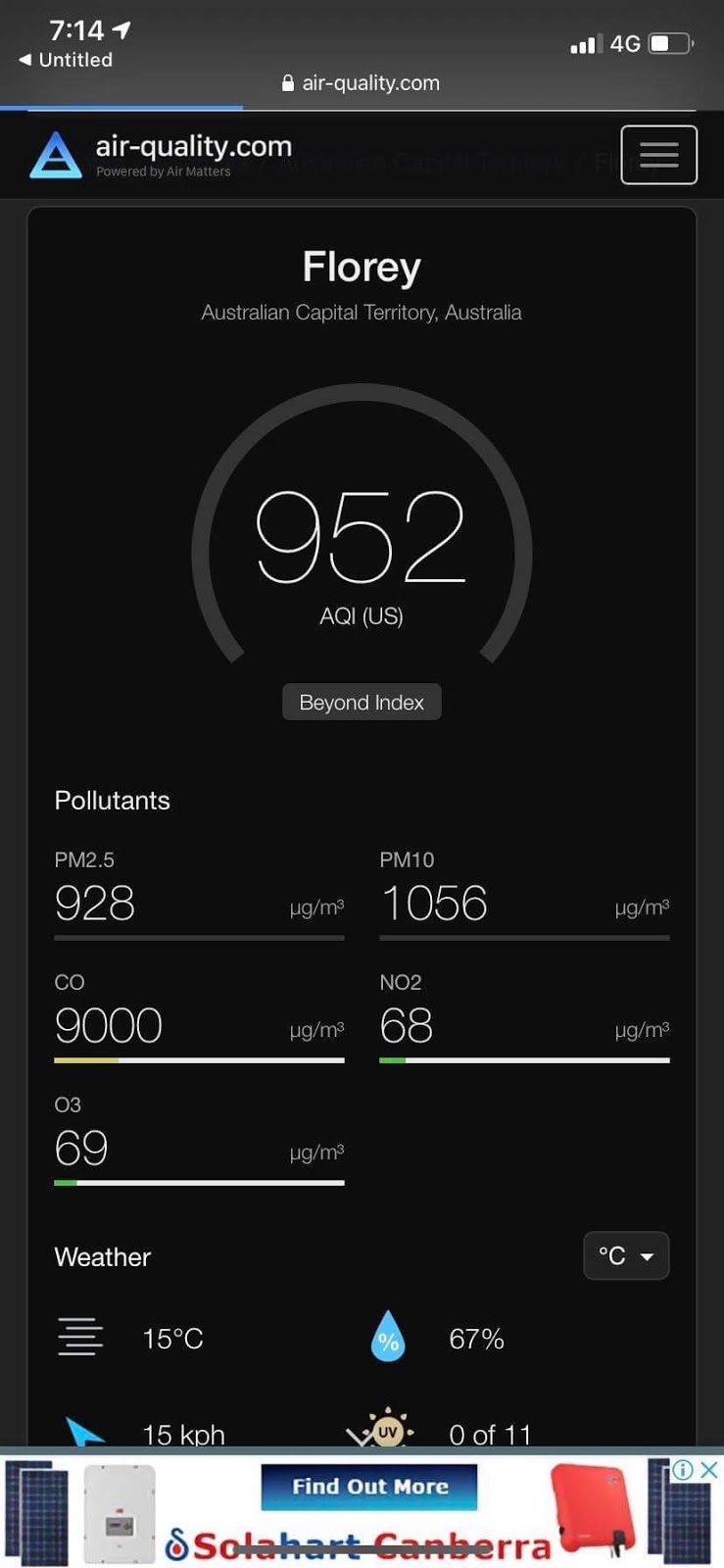Tap the air-quality.com address bar
724x1568 pixels.
pyautogui.click(x=361, y=83)
